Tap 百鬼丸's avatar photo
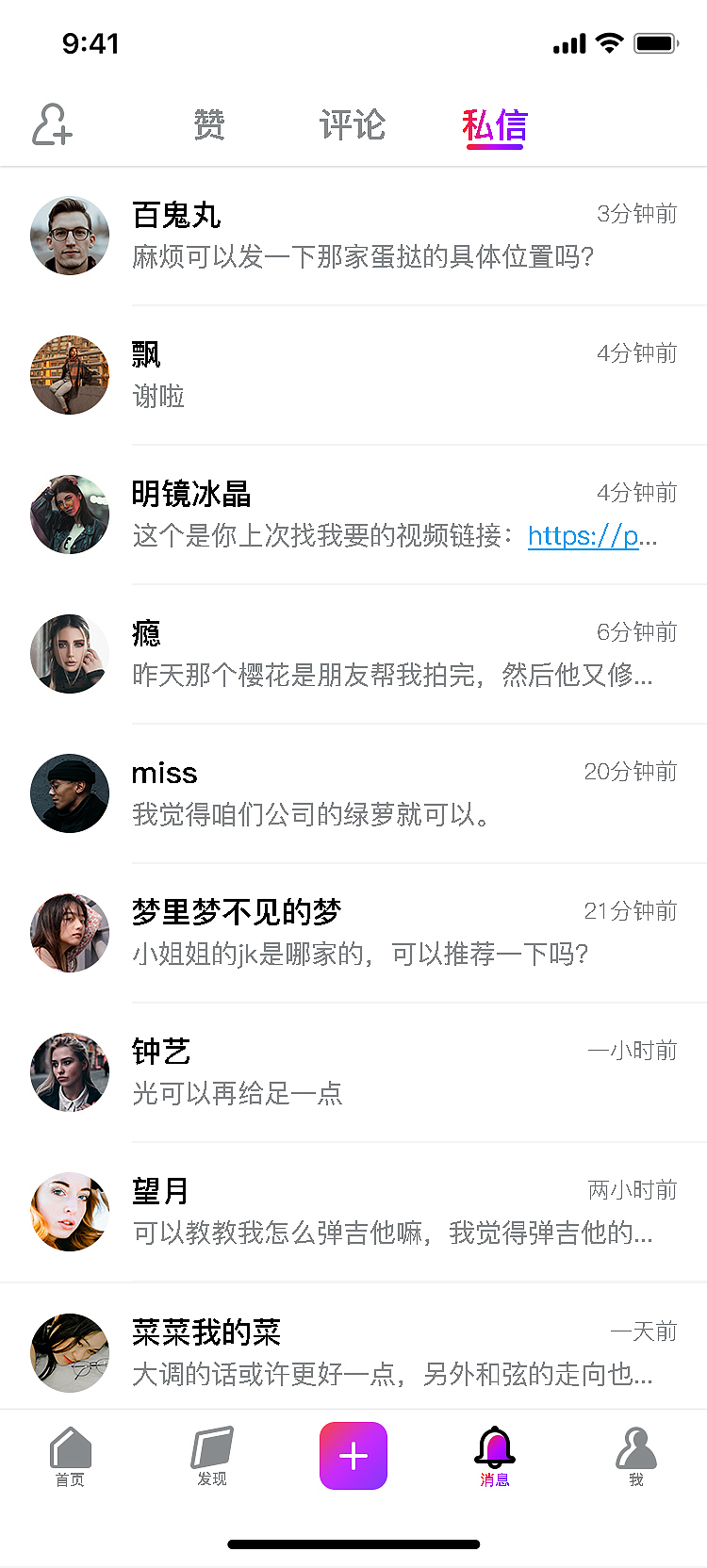707x1568 pixels. pyautogui.click(x=70, y=236)
